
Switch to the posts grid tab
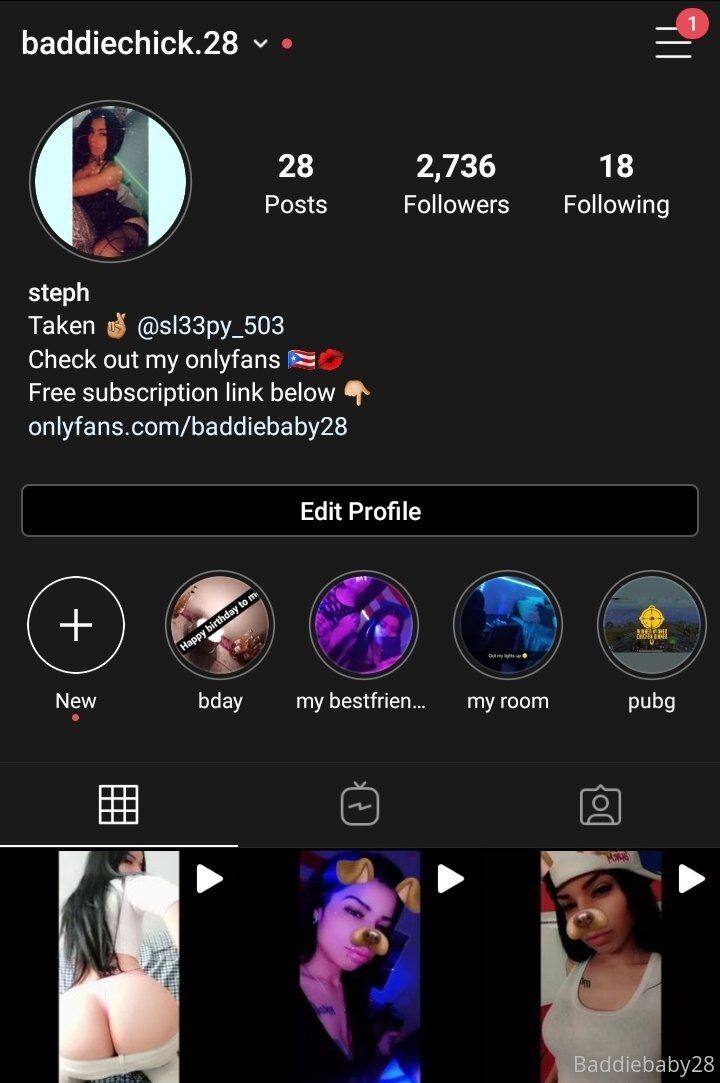click(x=119, y=805)
